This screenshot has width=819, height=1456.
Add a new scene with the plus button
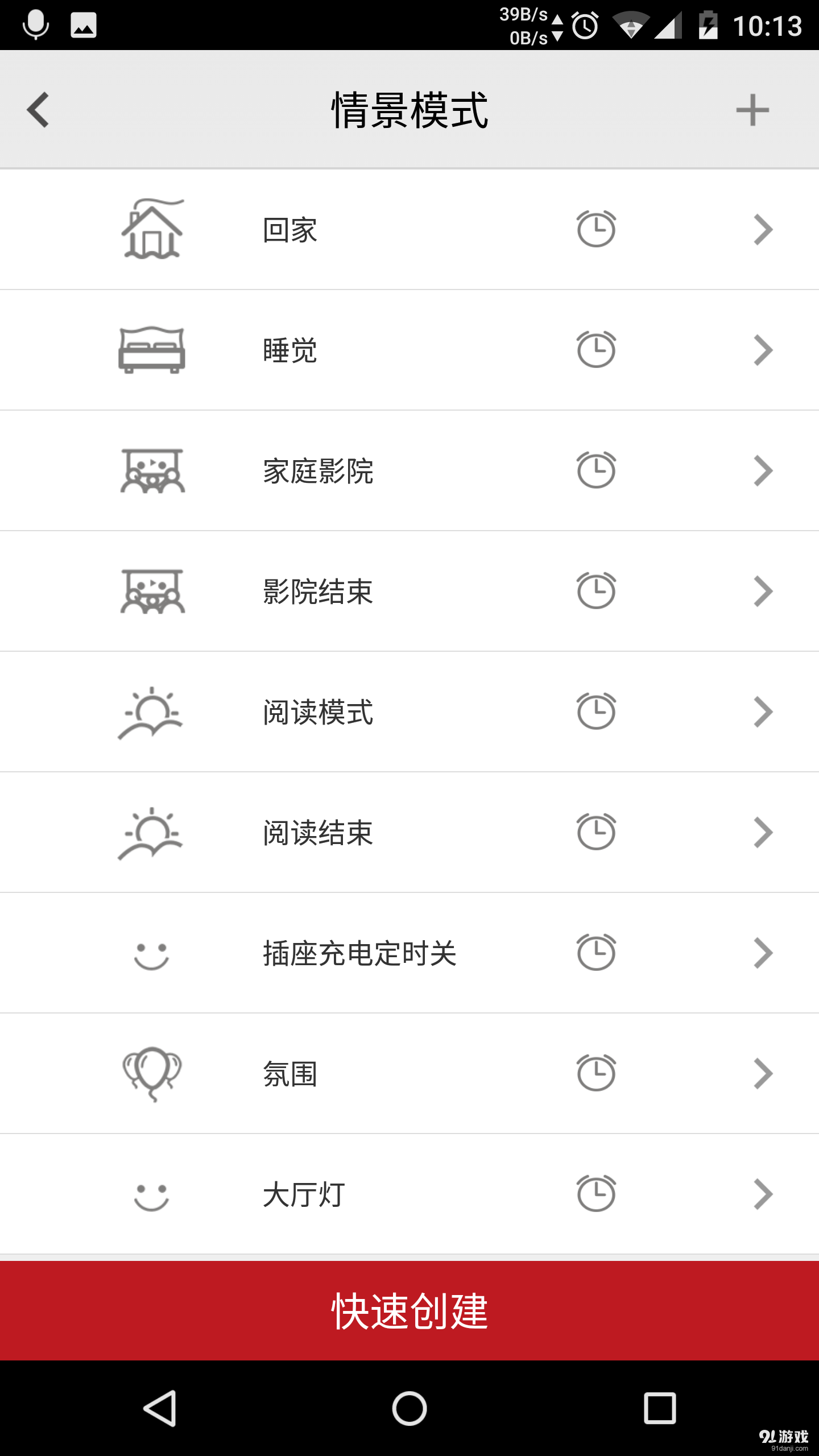752,110
